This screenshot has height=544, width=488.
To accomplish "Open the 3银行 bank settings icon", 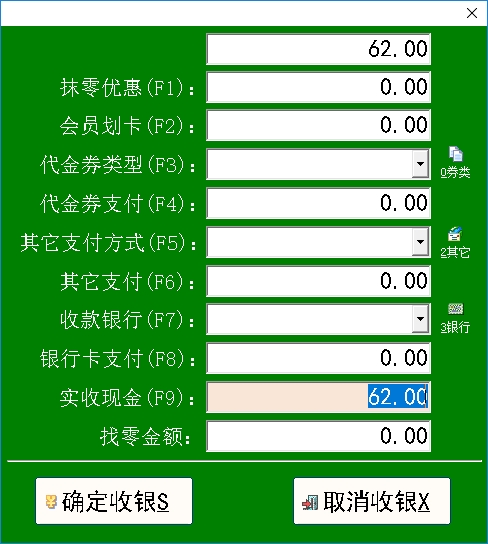I will coord(455,318).
